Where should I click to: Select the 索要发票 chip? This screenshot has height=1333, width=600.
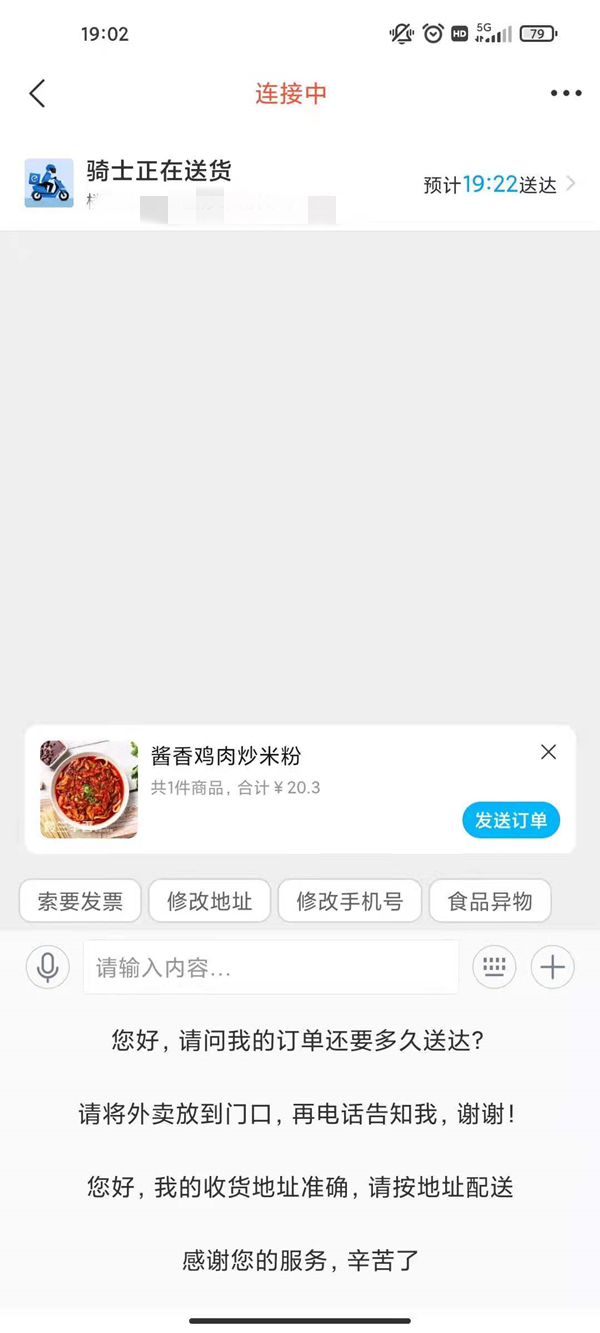80,901
